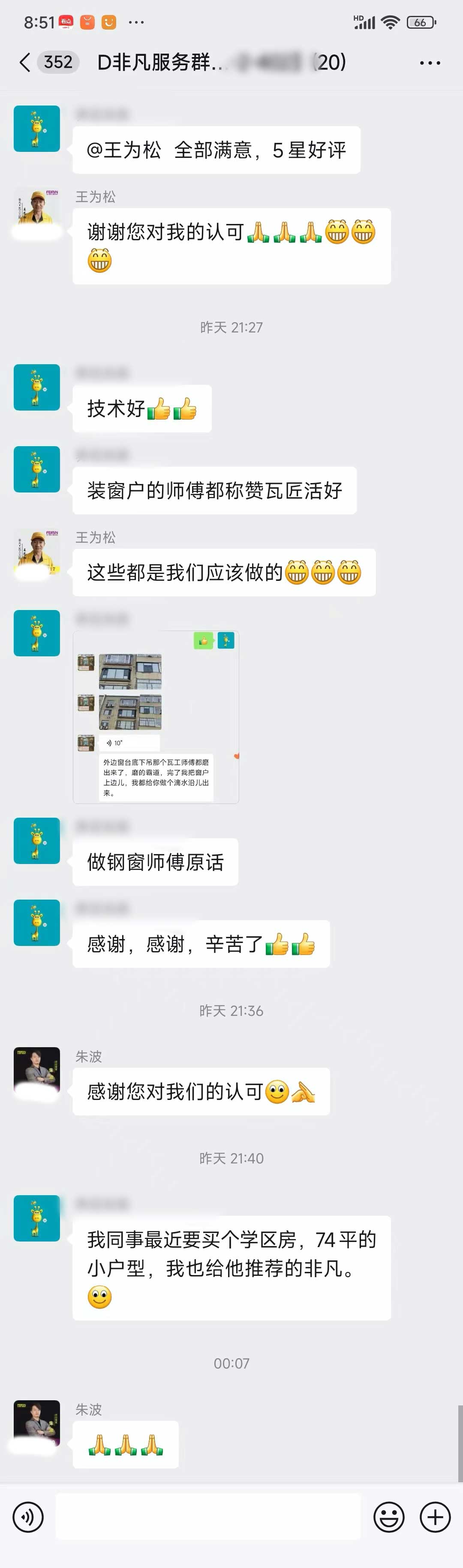Open the forwarded chat screenshot image

point(156,717)
